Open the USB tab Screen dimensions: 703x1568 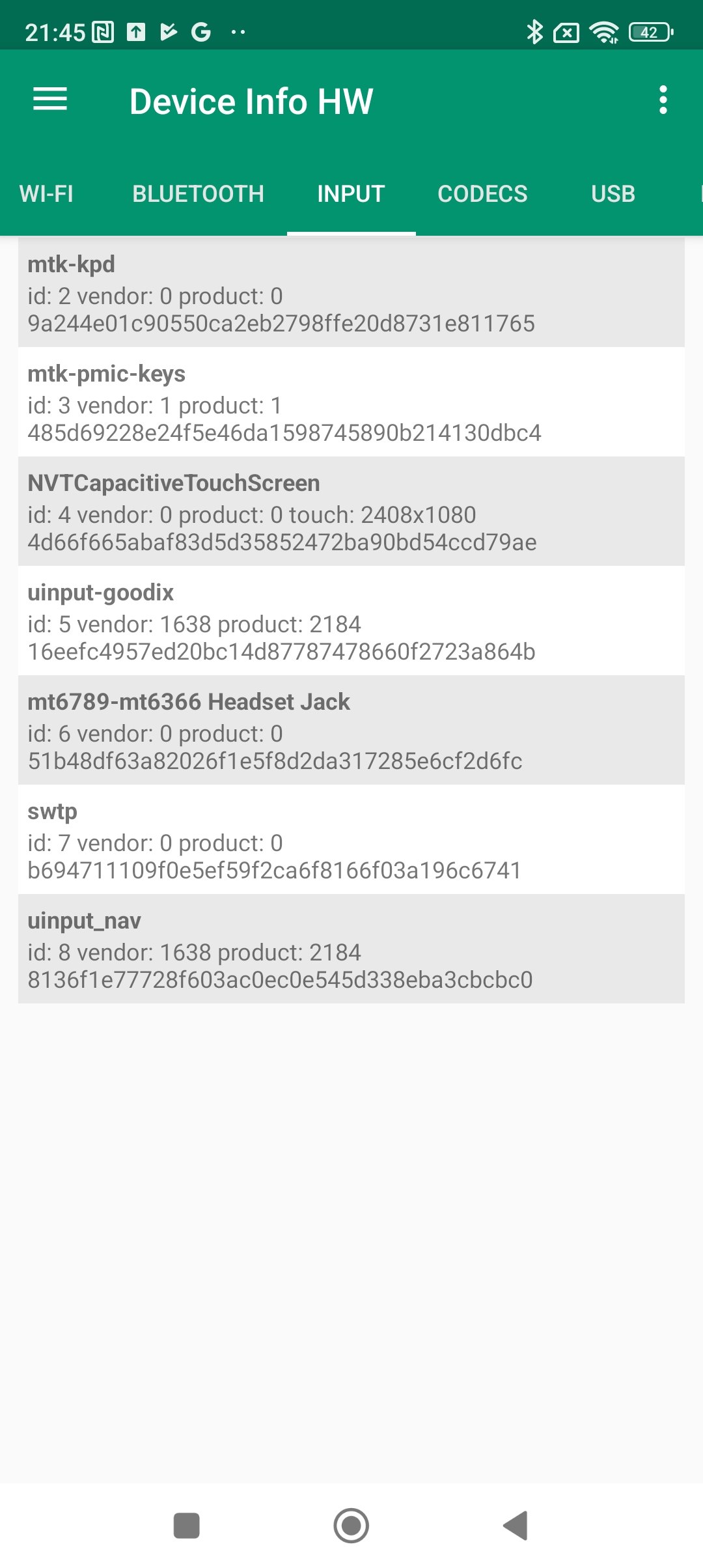pyautogui.click(x=613, y=194)
